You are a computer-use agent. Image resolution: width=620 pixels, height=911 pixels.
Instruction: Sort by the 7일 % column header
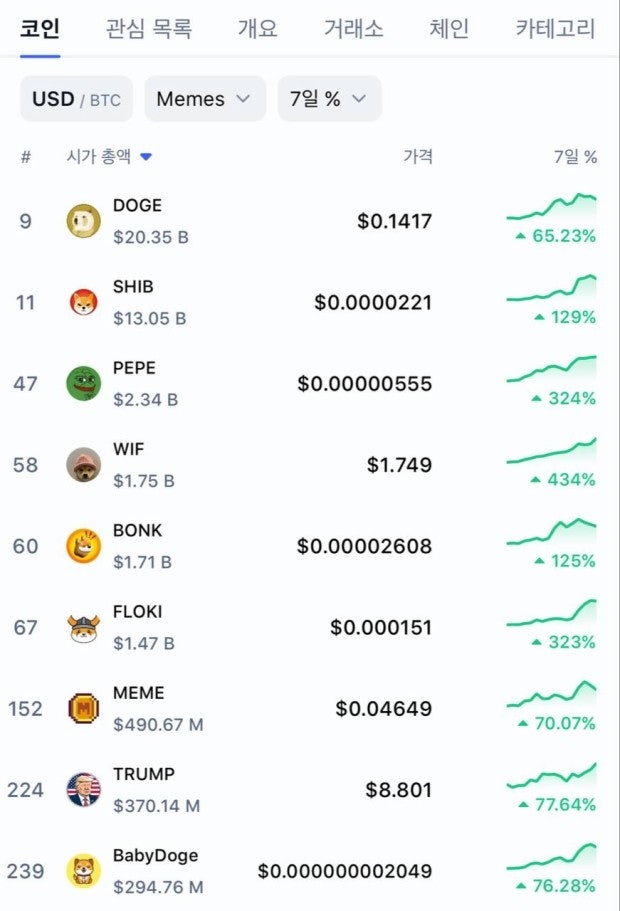[575, 156]
